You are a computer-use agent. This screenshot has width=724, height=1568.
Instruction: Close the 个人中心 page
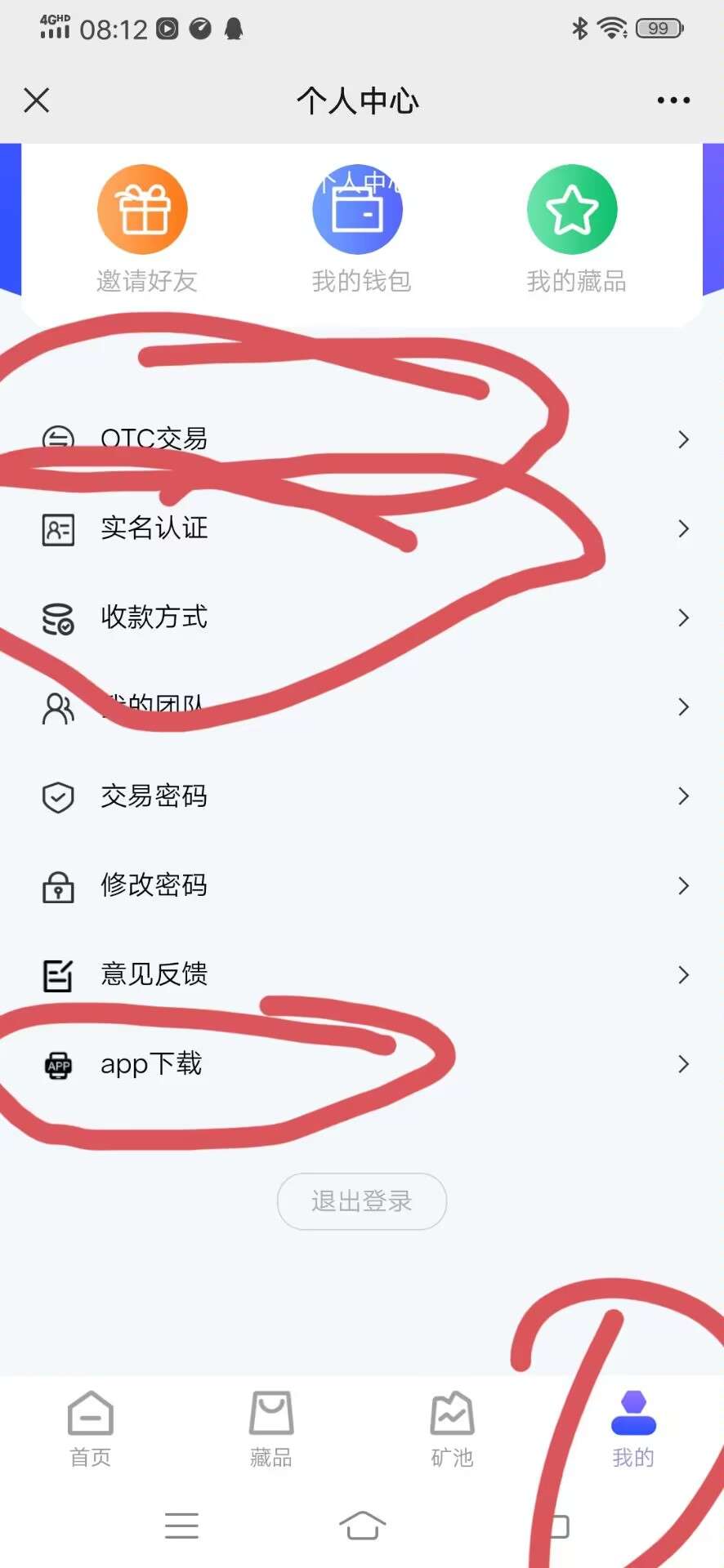37,100
